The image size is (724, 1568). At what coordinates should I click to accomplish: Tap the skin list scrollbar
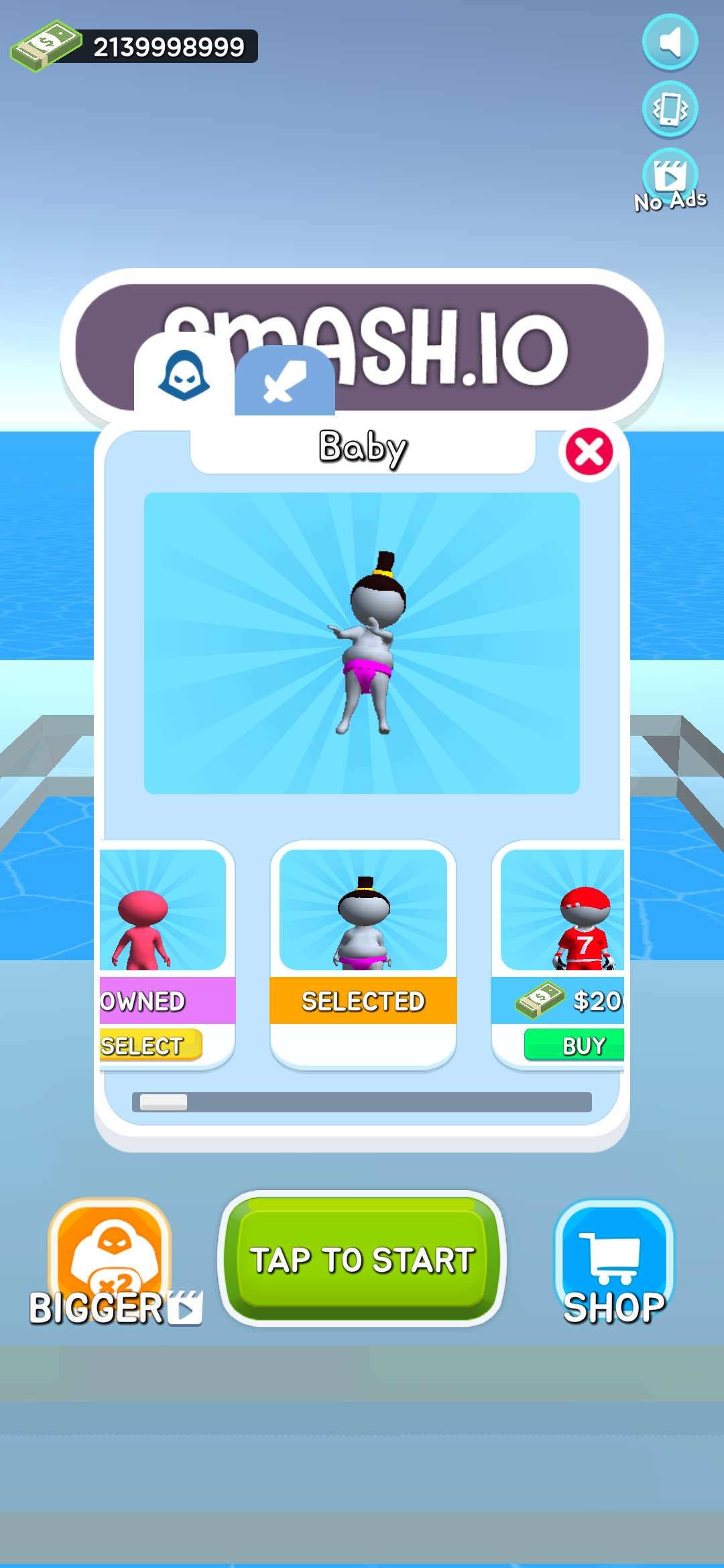[362, 1102]
